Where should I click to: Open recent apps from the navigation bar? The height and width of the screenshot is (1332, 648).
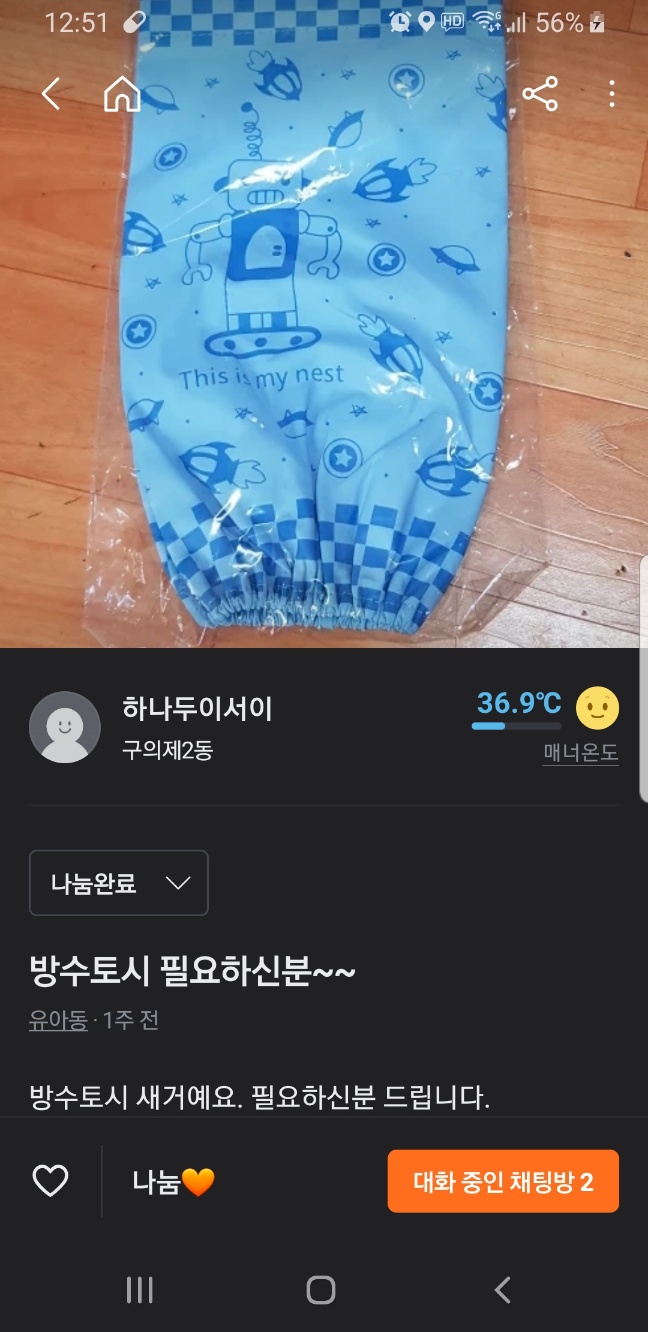pos(140,1290)
